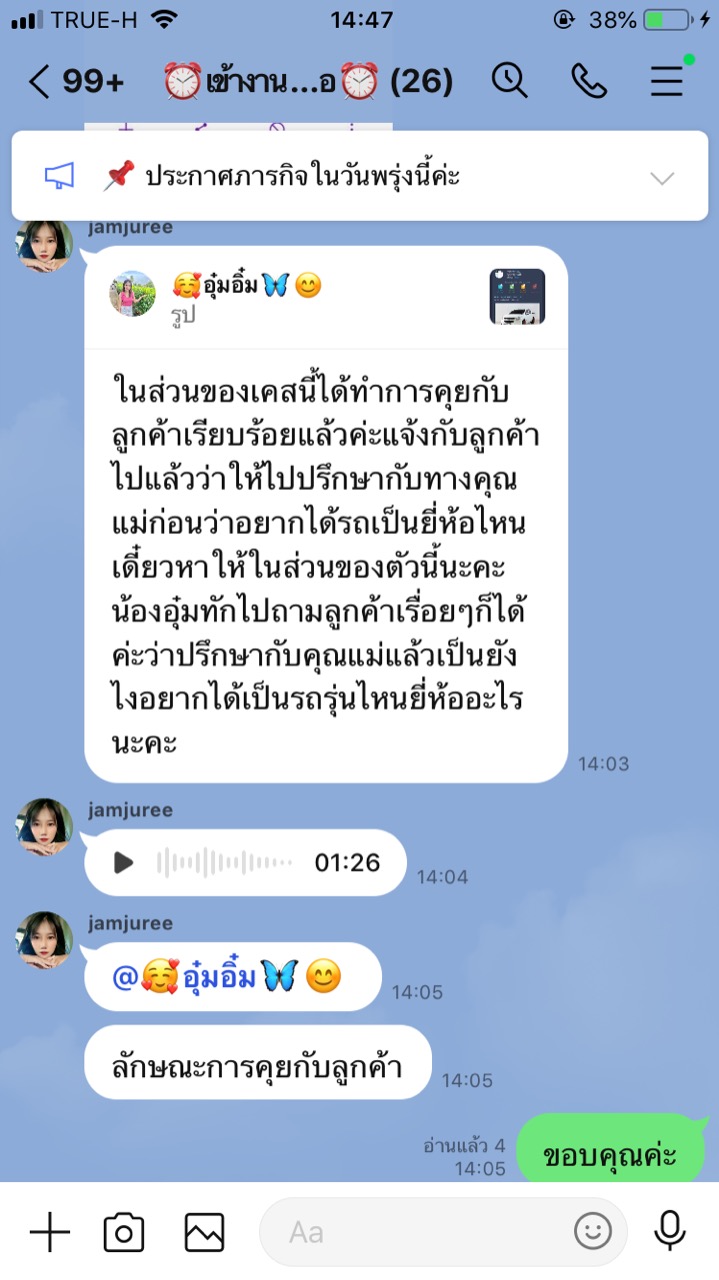The width and height of the screenshot is (719, 1280).
Task: View jamjuree's profile from the 14:04 voice message avatar
Action: (44, 826)
